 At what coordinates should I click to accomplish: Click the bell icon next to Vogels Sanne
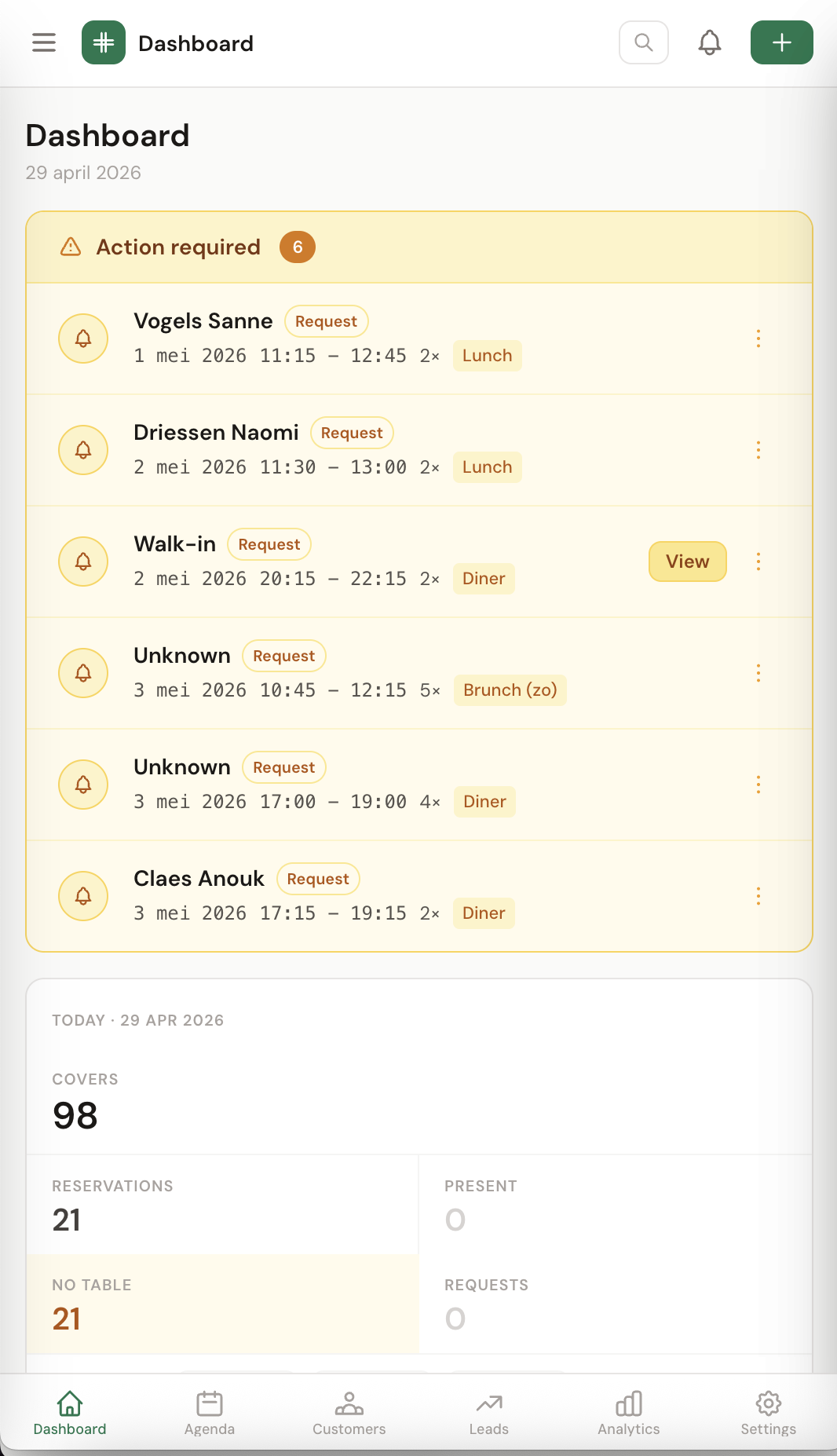82,338
